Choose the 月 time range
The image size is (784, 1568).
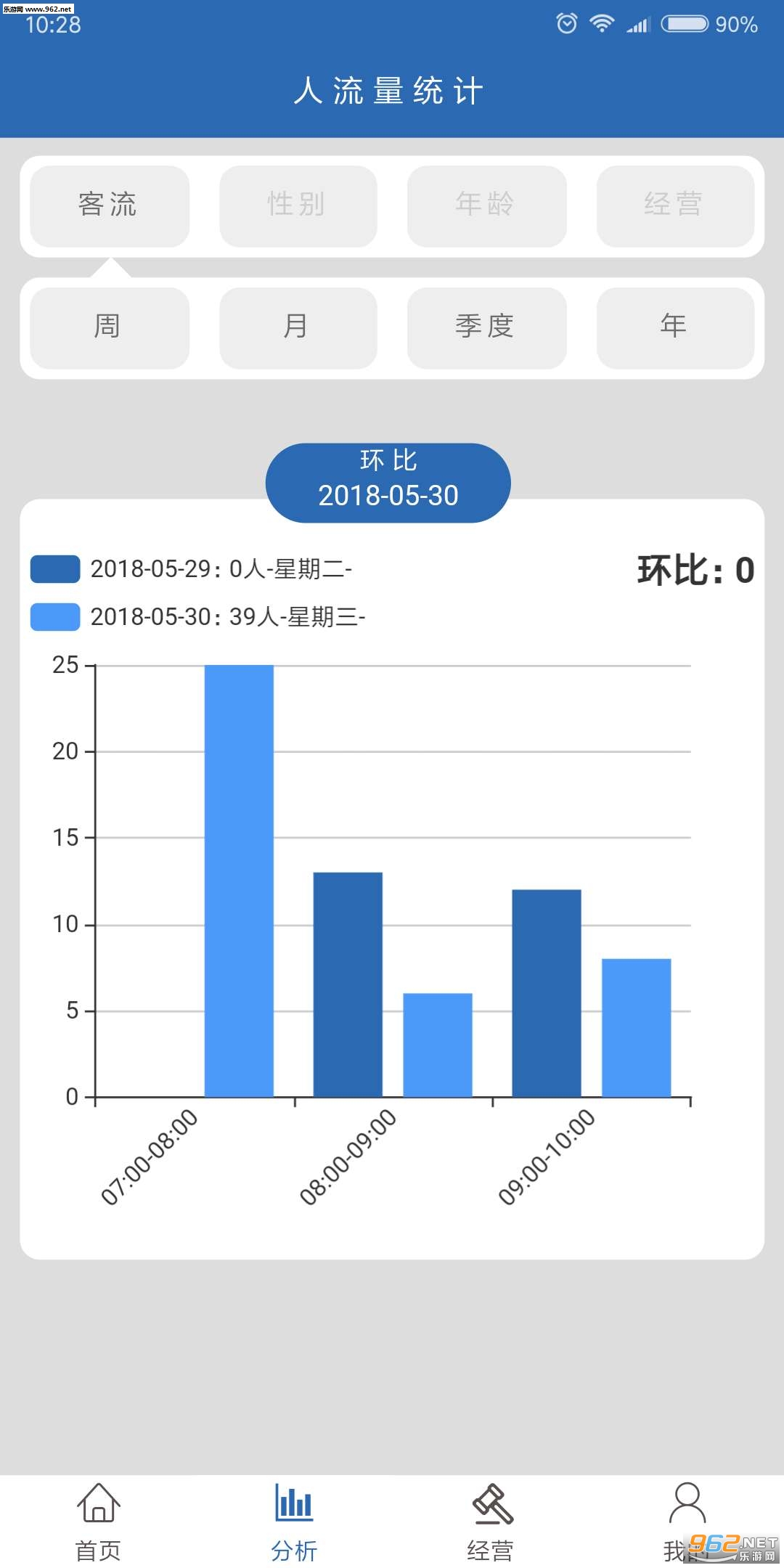pos(298,328)
